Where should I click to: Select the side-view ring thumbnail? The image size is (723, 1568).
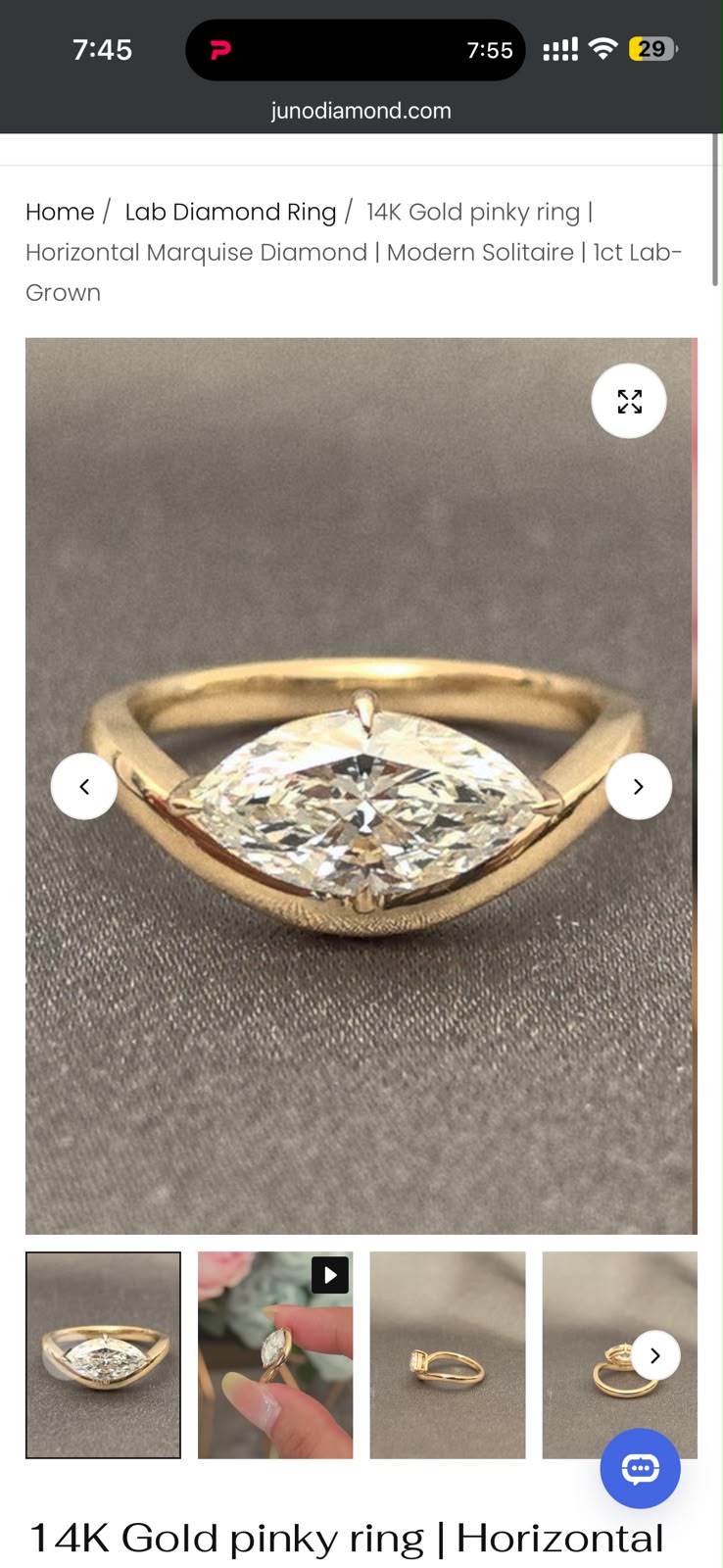[448, 1355]
